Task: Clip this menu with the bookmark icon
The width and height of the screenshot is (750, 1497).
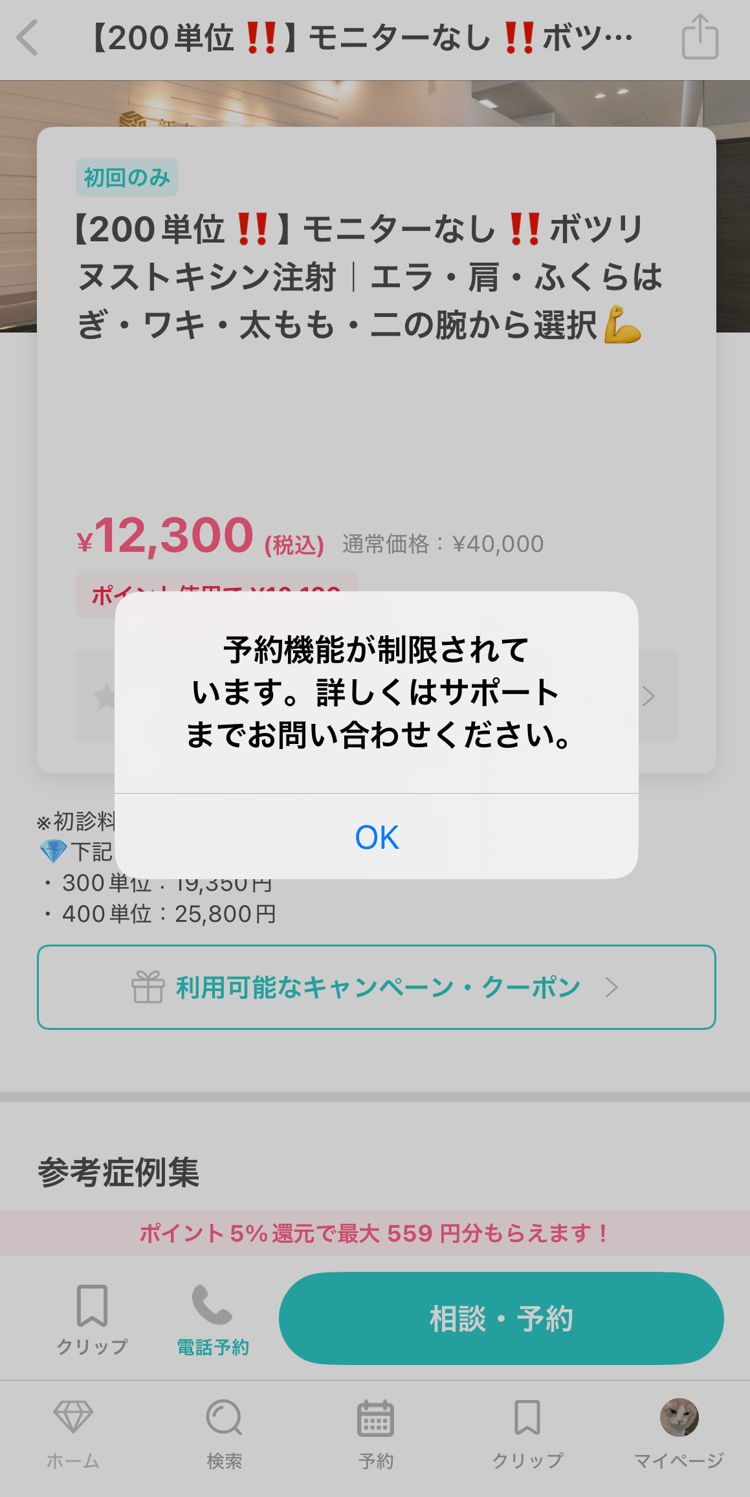Action: coord(92,1320)
